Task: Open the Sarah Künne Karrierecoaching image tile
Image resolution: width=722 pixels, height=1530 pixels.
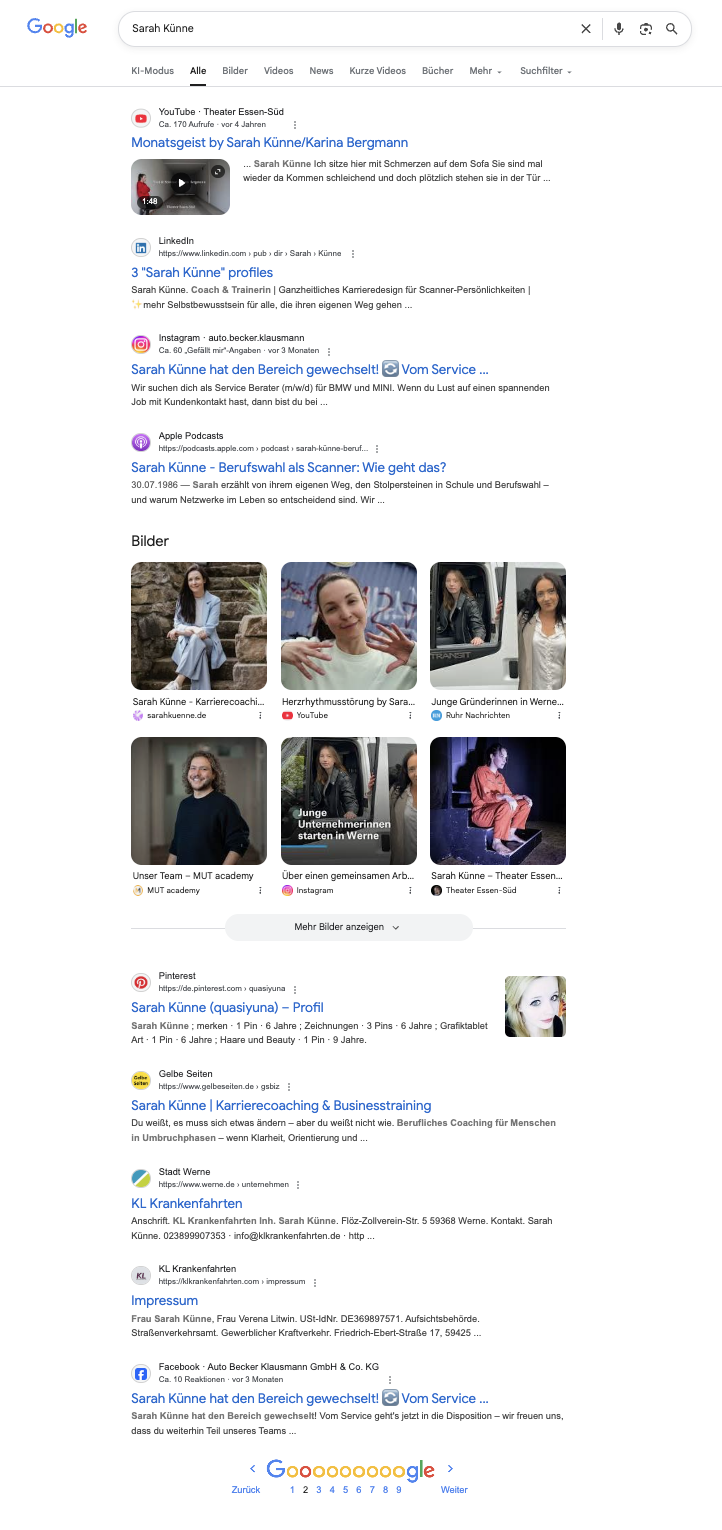Action: coord(199,626)
